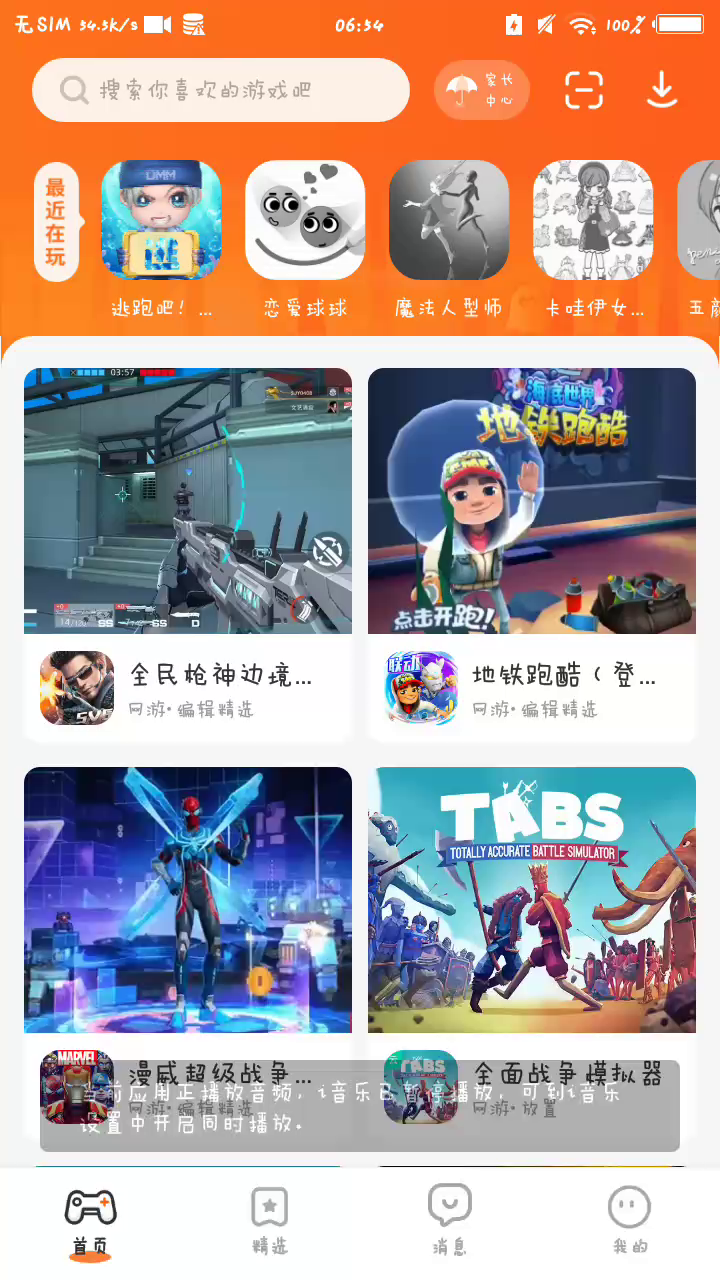View the 全面战争模拟器 TABS card
Image resolution: width=720 pixels, height=1280 pixels.
point(532,900)
